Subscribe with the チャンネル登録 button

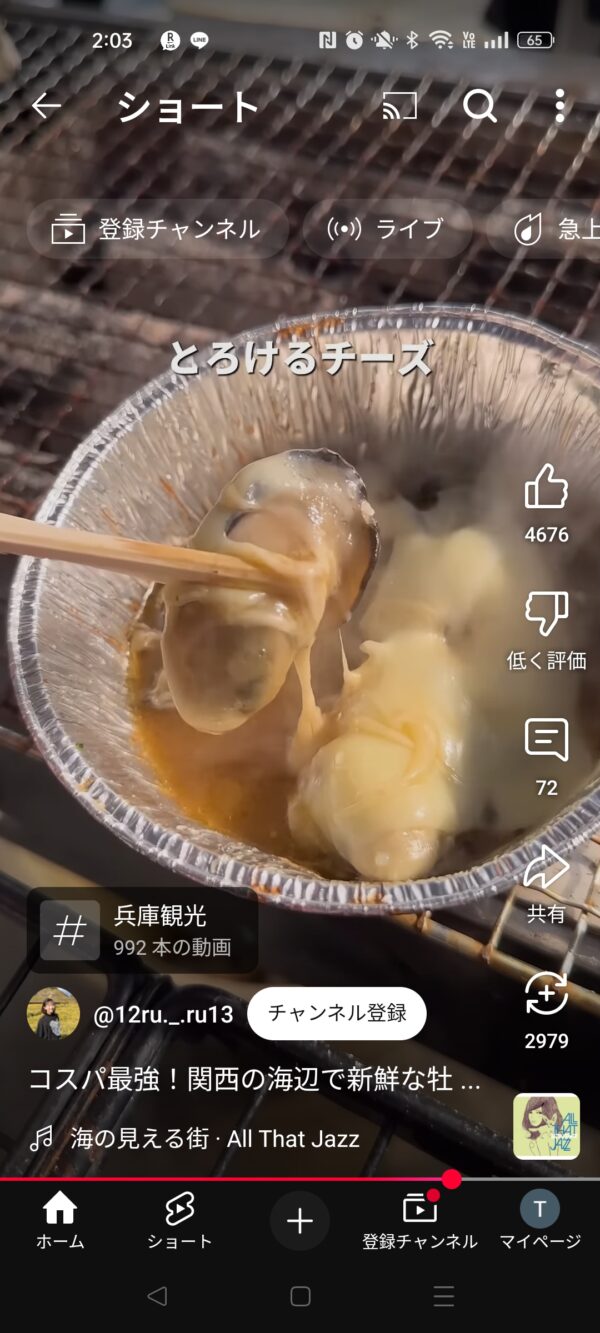pos(337,1013)
